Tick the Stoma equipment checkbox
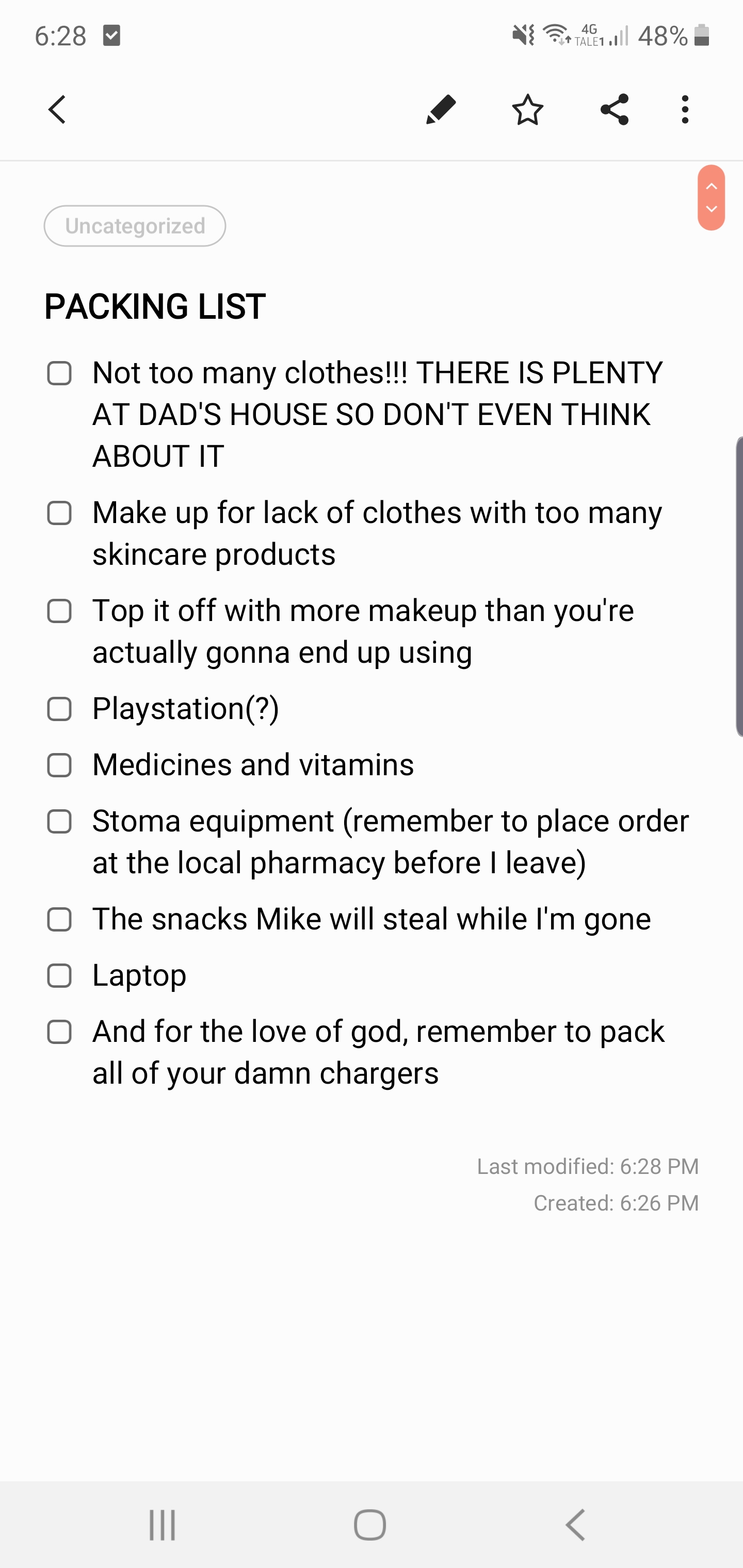Image resolution: width=743 pixels, height=1568 pixels. pyautogui.click(x=60, y=822)
